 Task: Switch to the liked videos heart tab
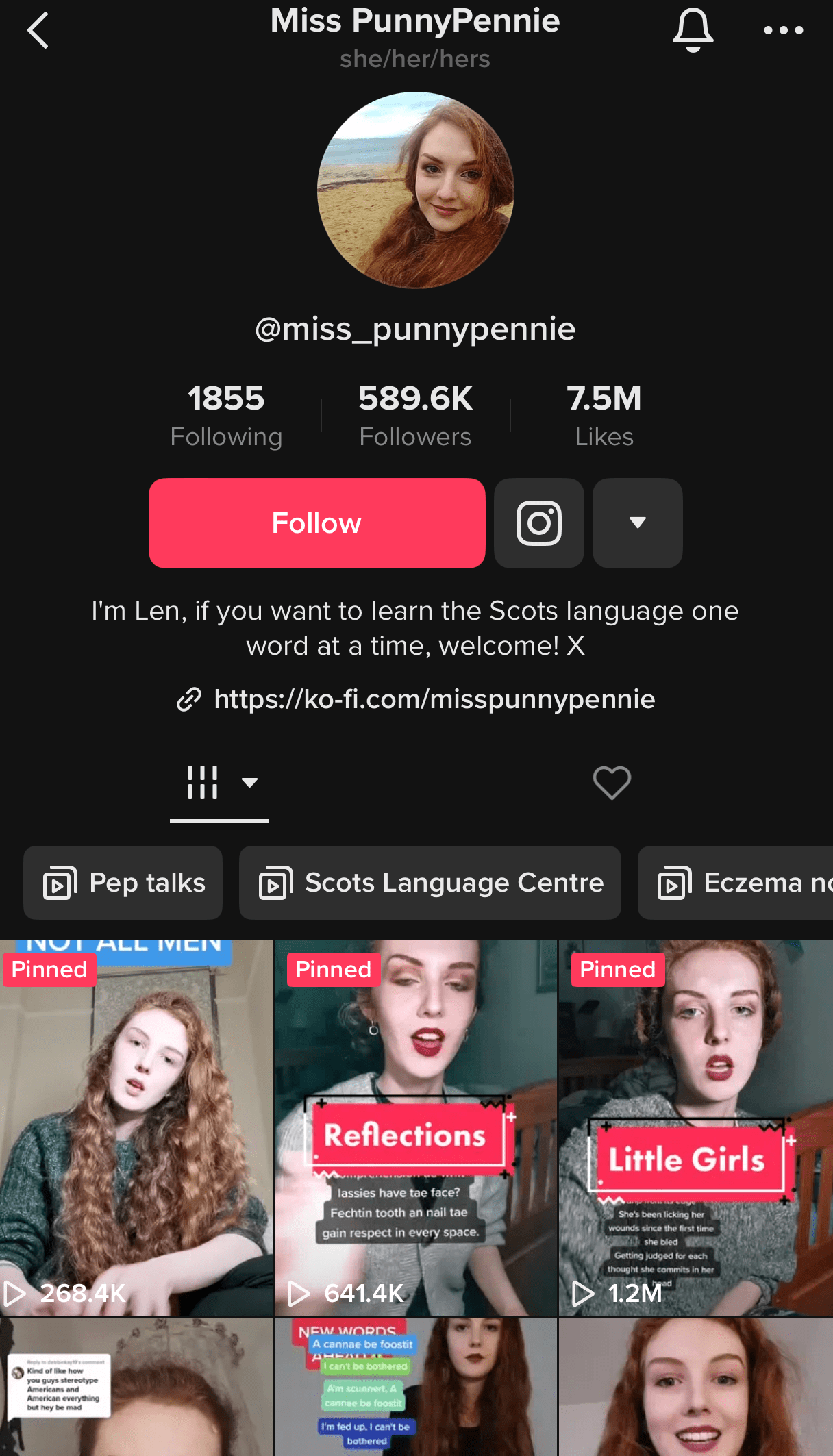[611, 782]
